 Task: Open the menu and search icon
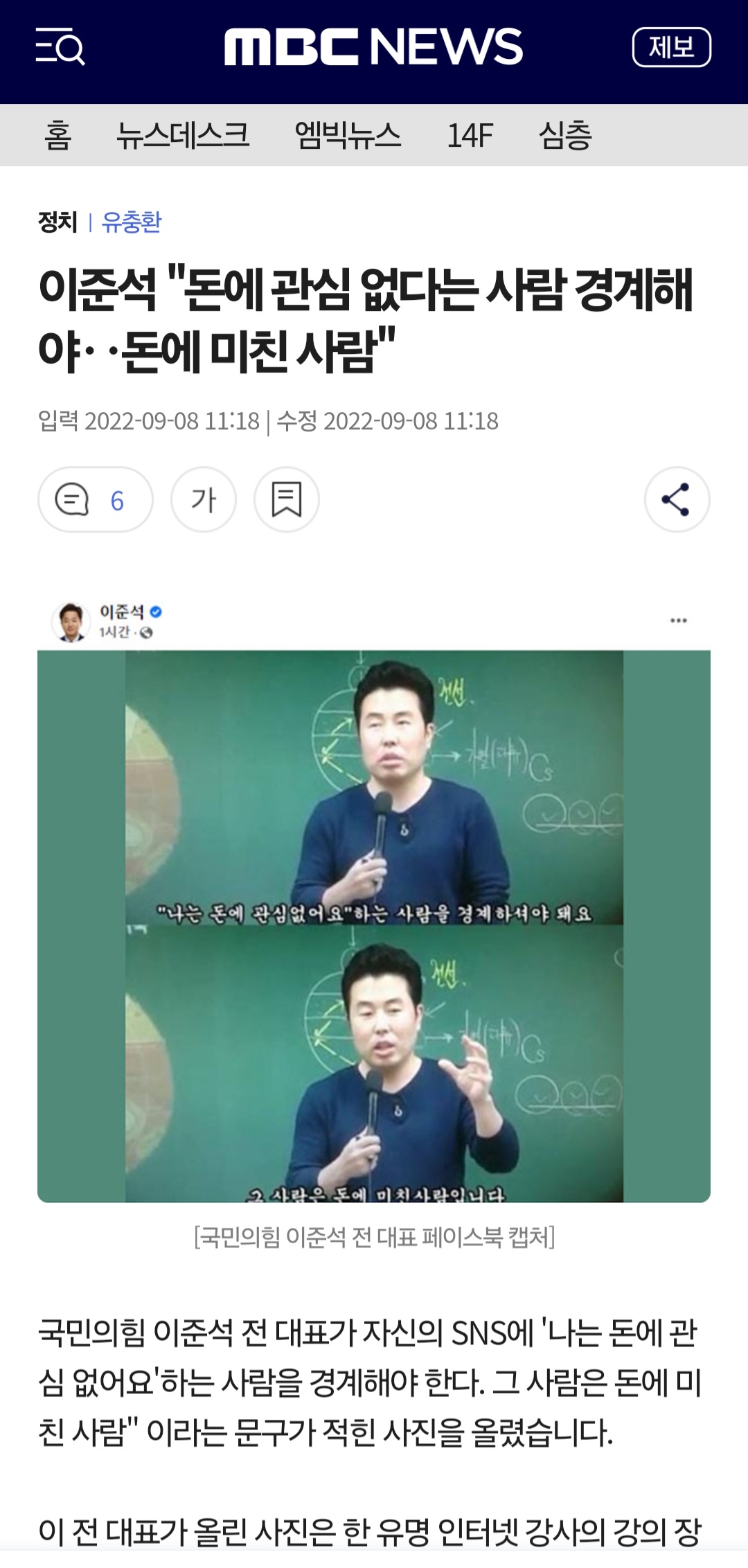coord(60,47)
